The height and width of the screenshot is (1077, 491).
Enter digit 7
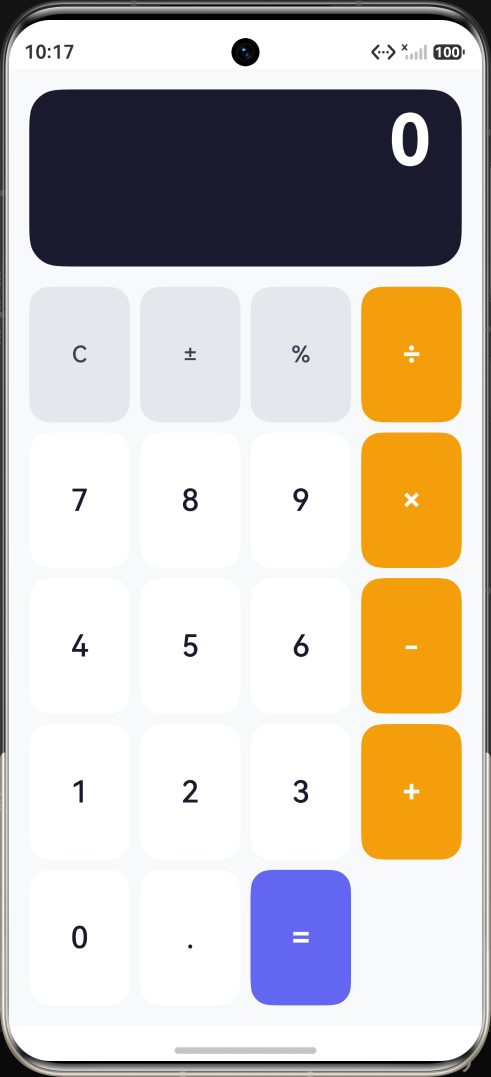coord(80,500)
